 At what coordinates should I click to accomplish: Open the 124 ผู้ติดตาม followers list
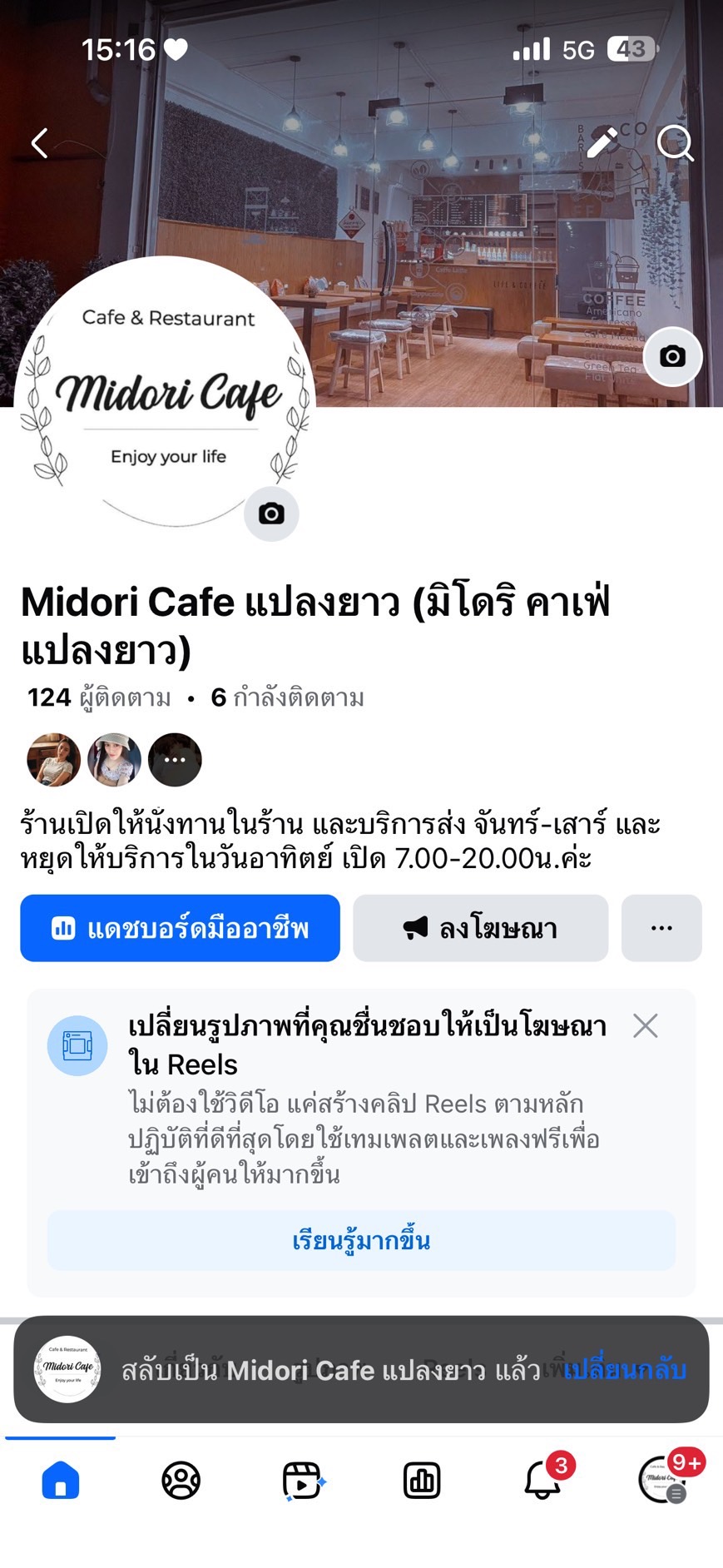coord(99,697)
